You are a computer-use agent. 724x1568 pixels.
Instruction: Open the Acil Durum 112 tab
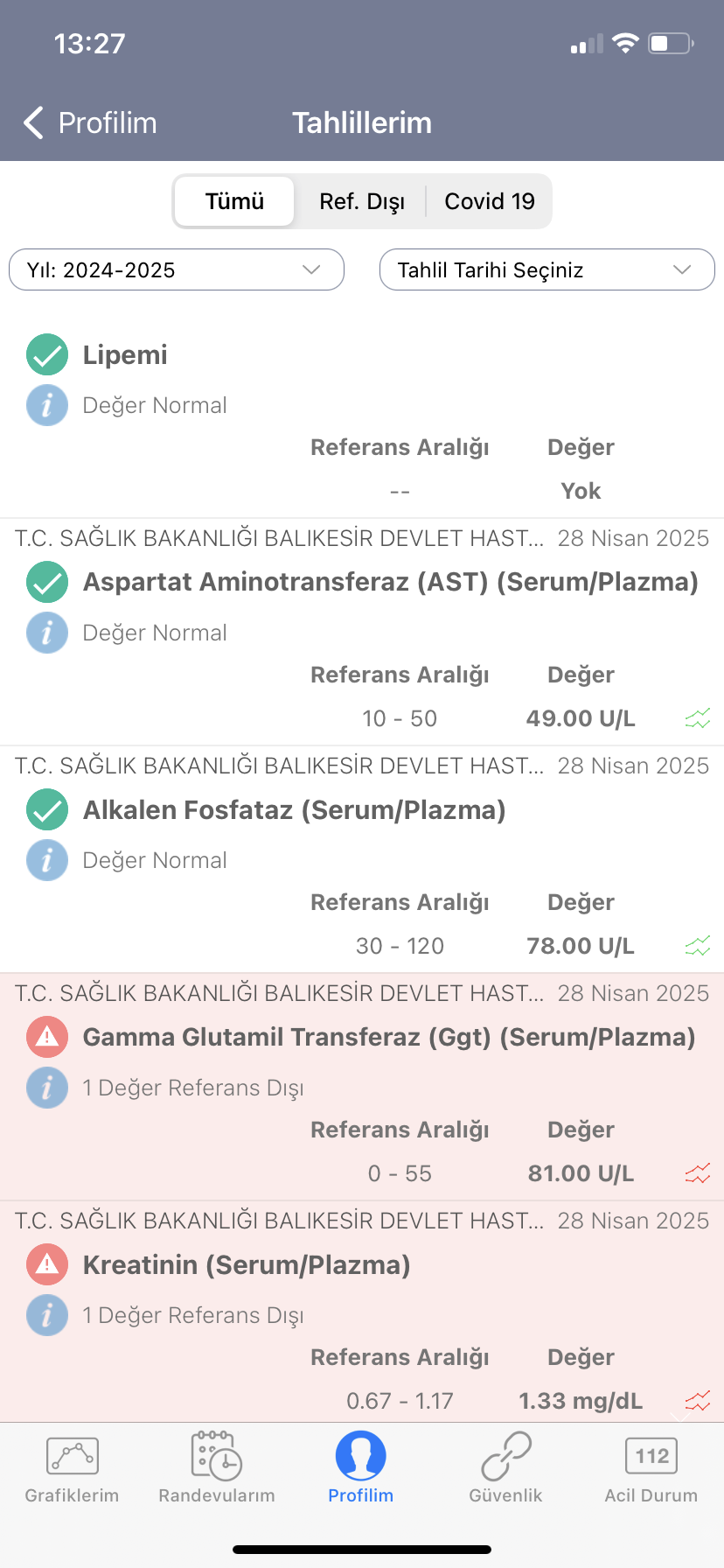click(651, 1469)
